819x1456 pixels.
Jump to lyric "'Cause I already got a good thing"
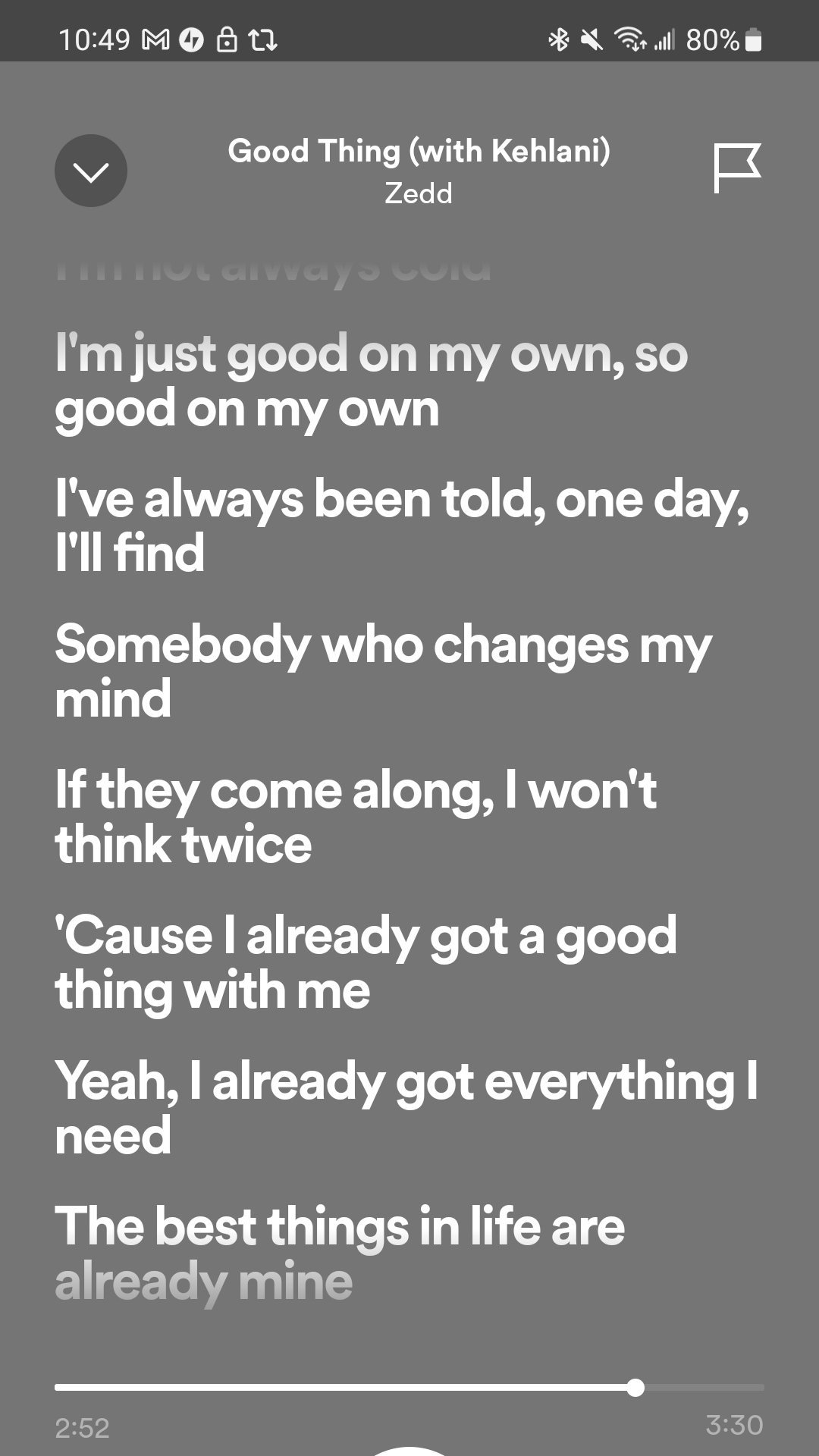pos(366,962)
